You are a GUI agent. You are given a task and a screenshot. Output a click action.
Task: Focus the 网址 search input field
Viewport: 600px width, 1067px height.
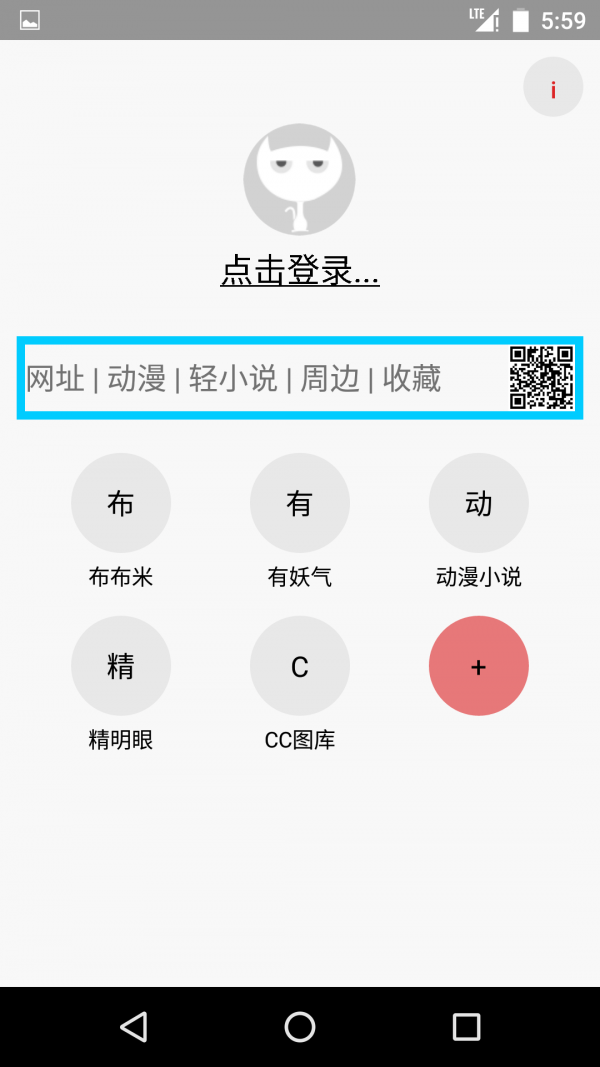coord(250,378)
